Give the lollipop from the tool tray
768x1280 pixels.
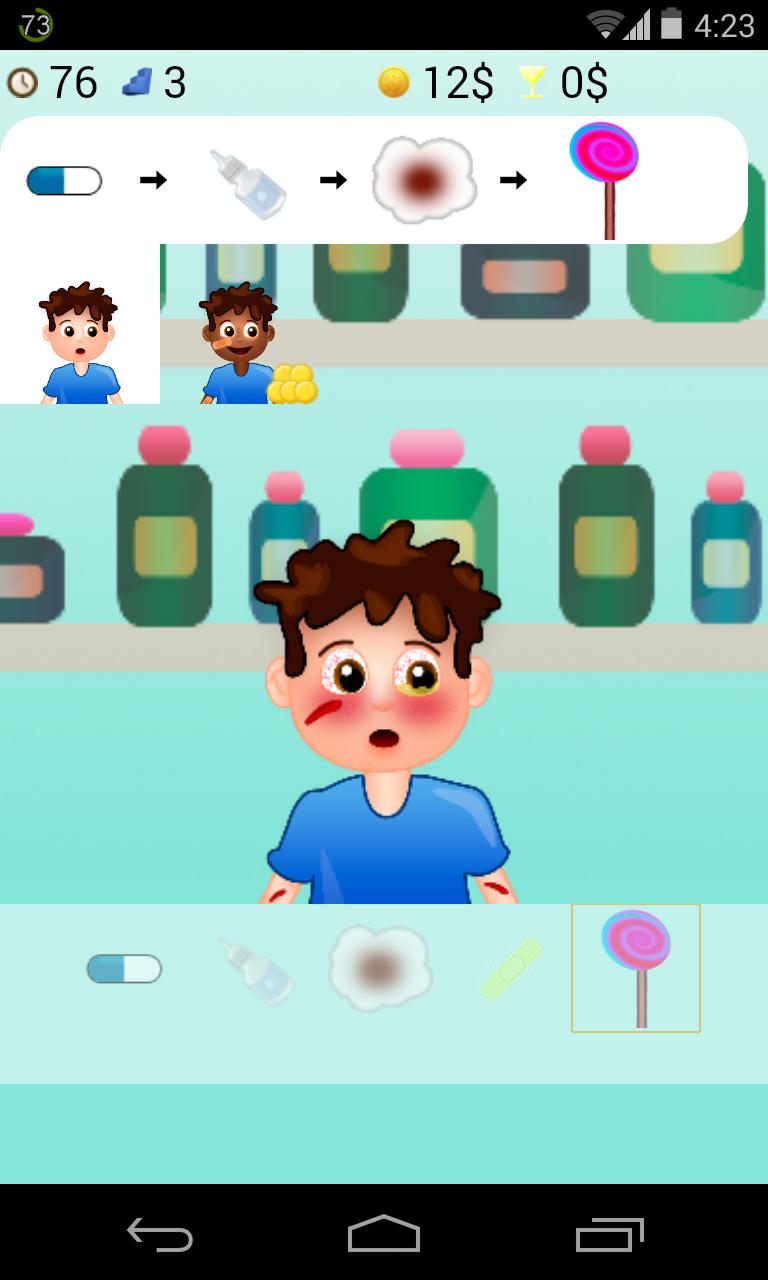click(x=636, y=967)
